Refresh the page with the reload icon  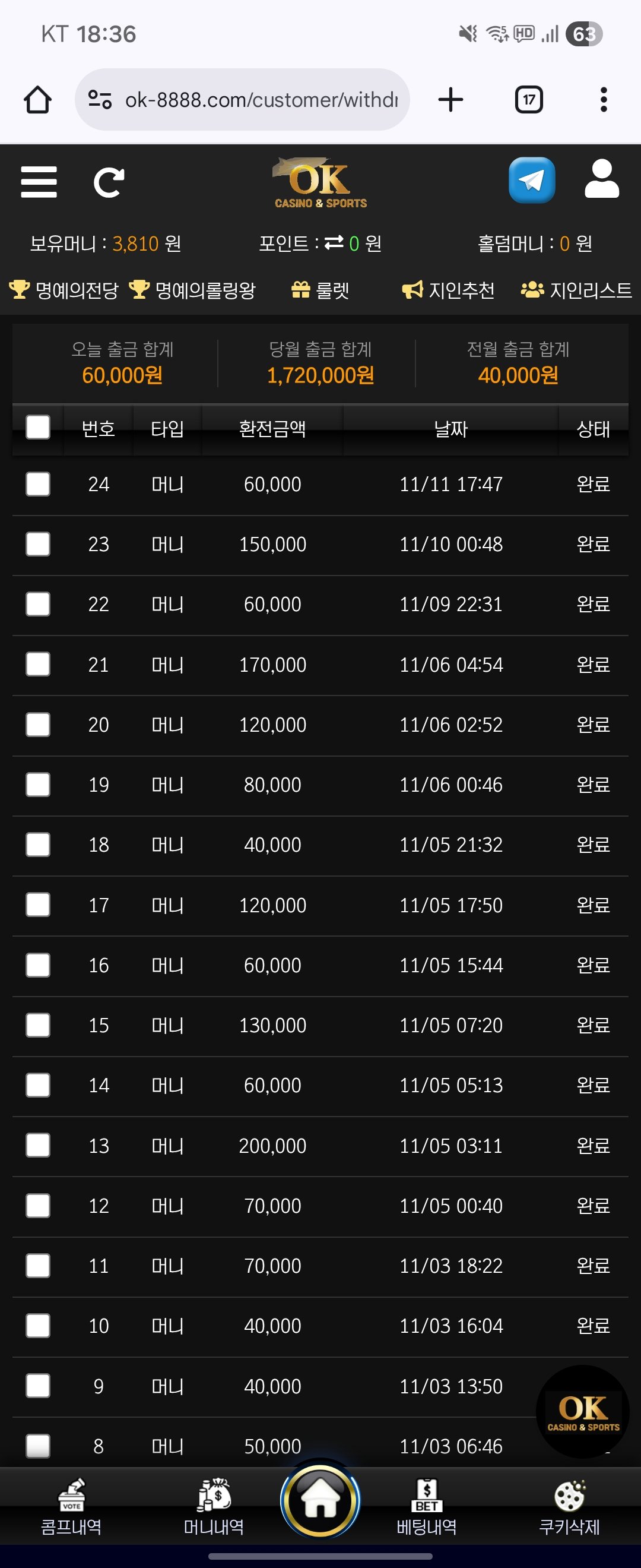click(x=109, y=182)
